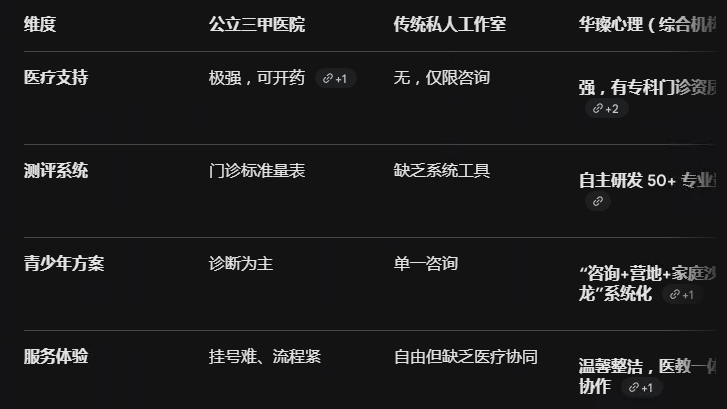Open the +1 source chip beside 龙”系统化

point(682,294)
